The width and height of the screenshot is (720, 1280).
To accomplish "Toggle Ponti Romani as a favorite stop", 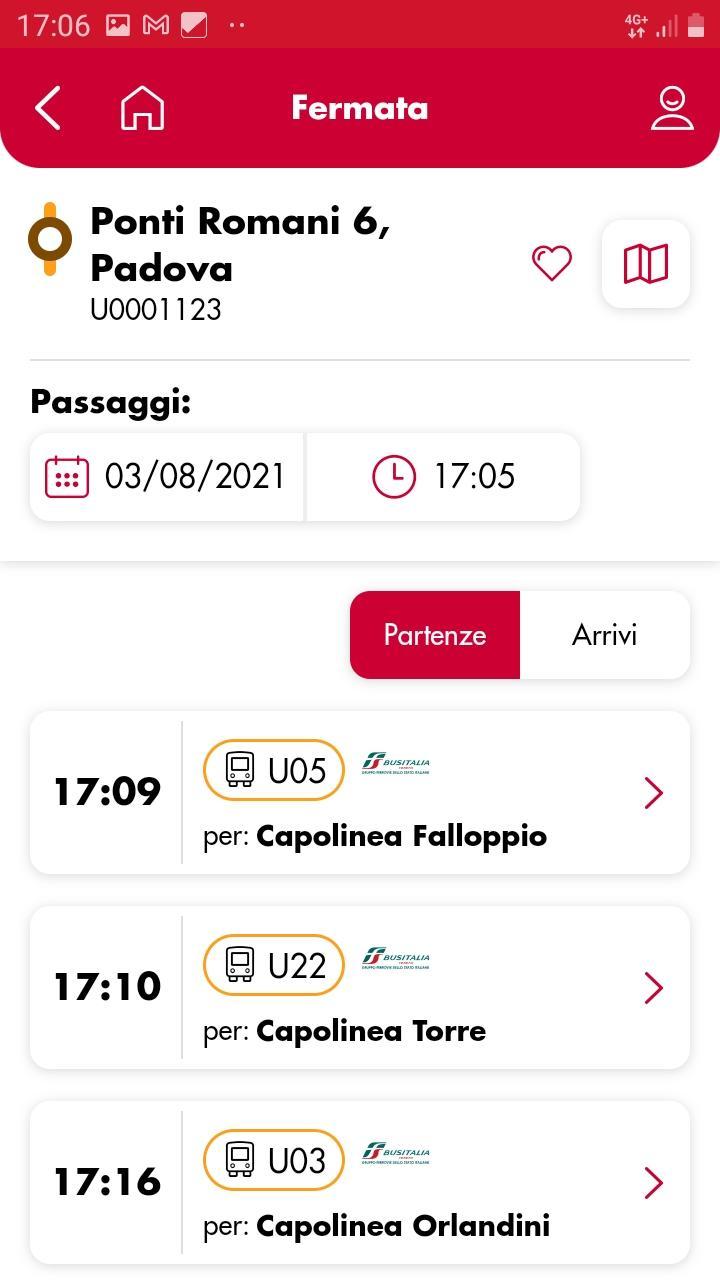I will (551, 264).
